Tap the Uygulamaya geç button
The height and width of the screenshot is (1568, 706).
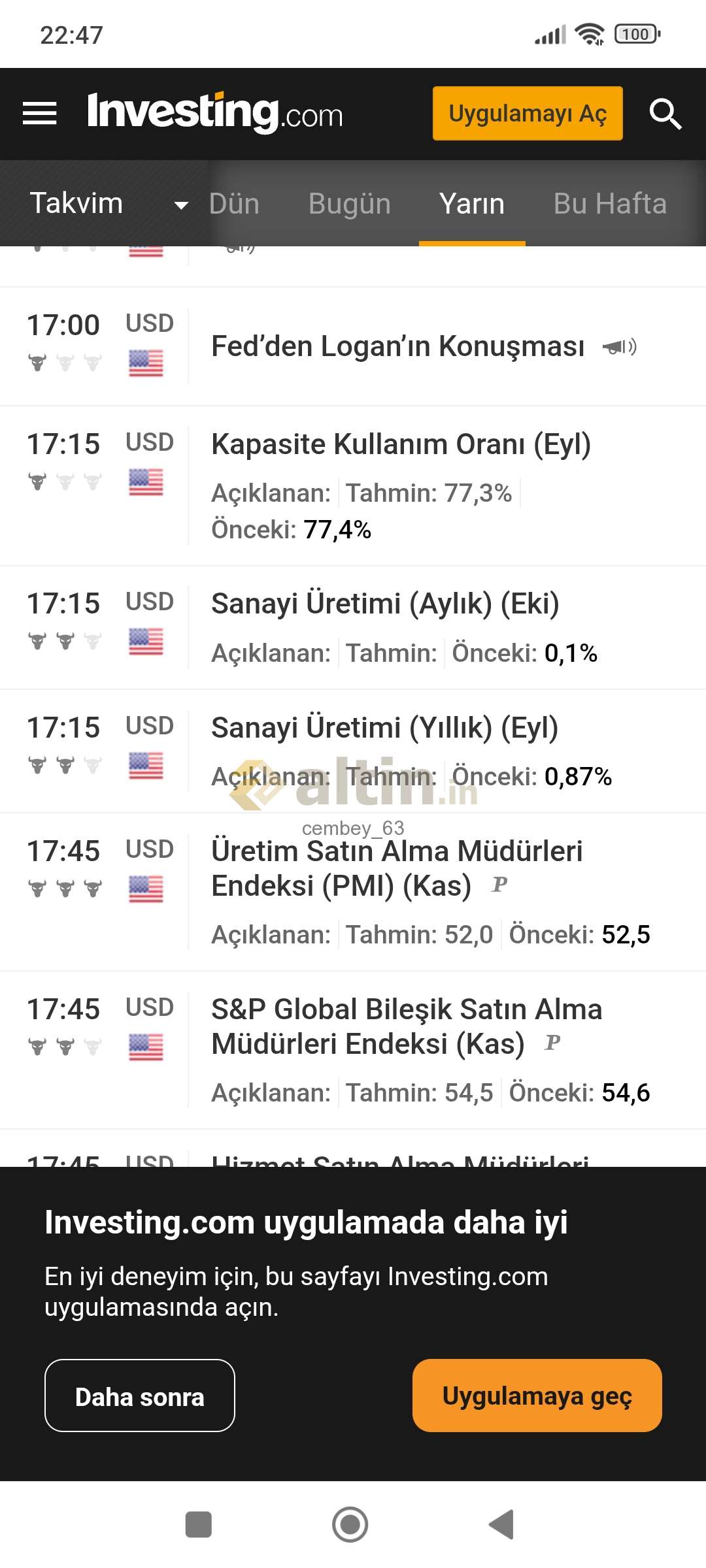pyautogui.click(x=537, y=1396)
